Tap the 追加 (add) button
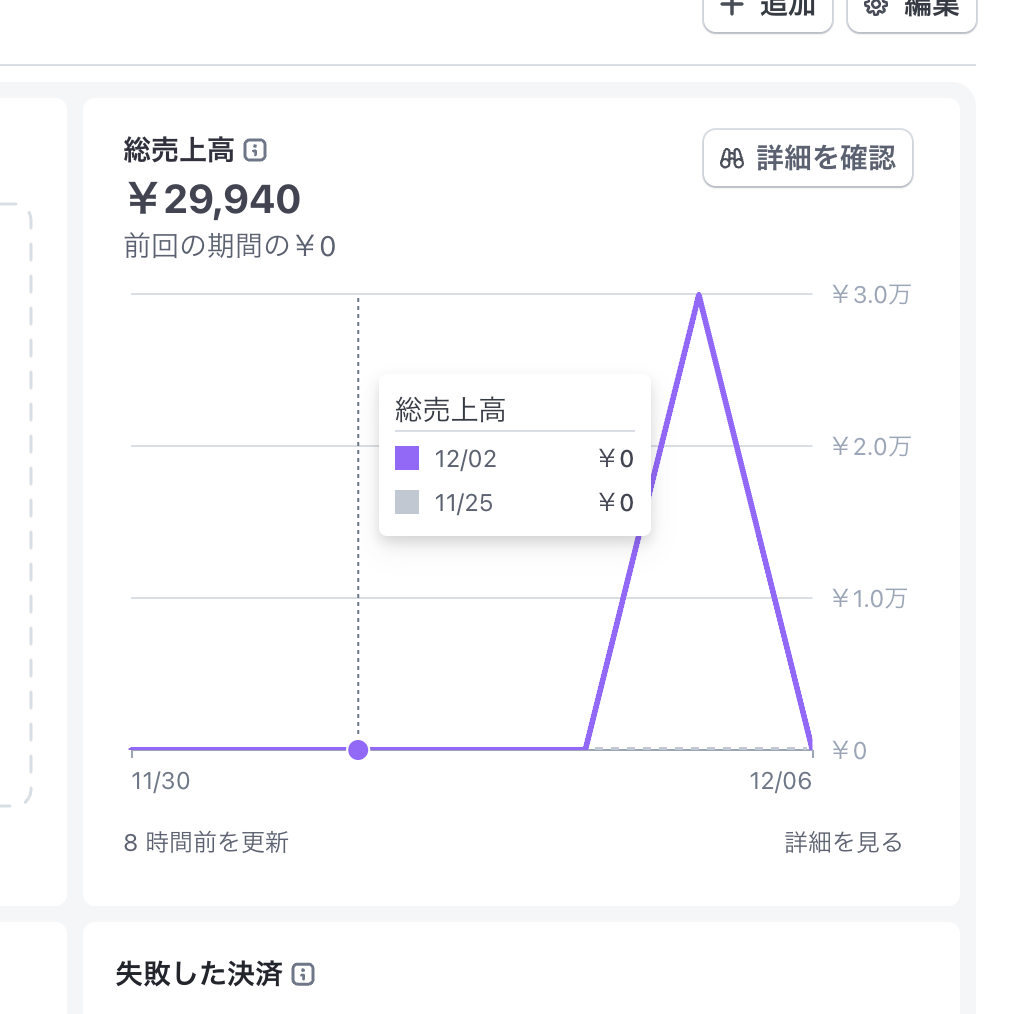1024x1014 pixels. tap(767, 10)
